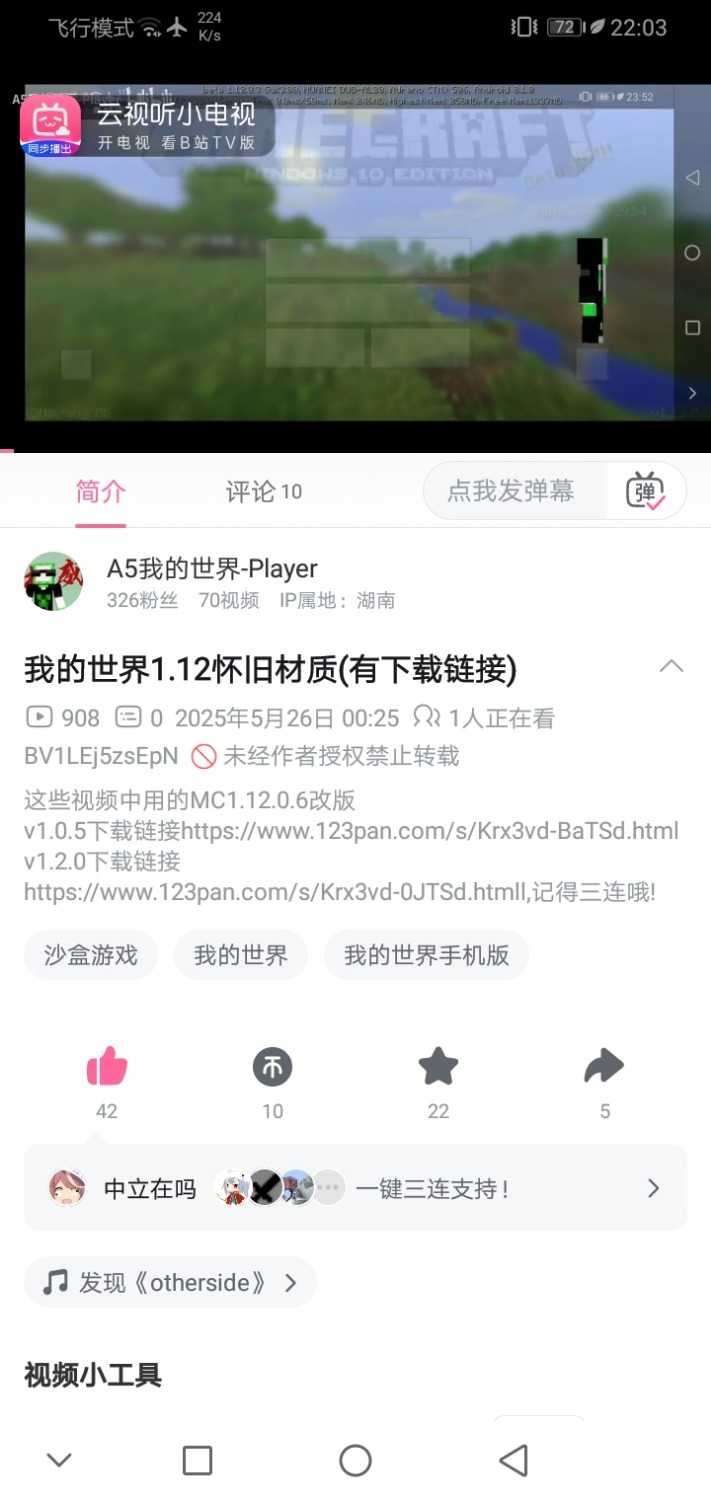Open the 沙盒游戏 tag chip

tap(90, 955)
